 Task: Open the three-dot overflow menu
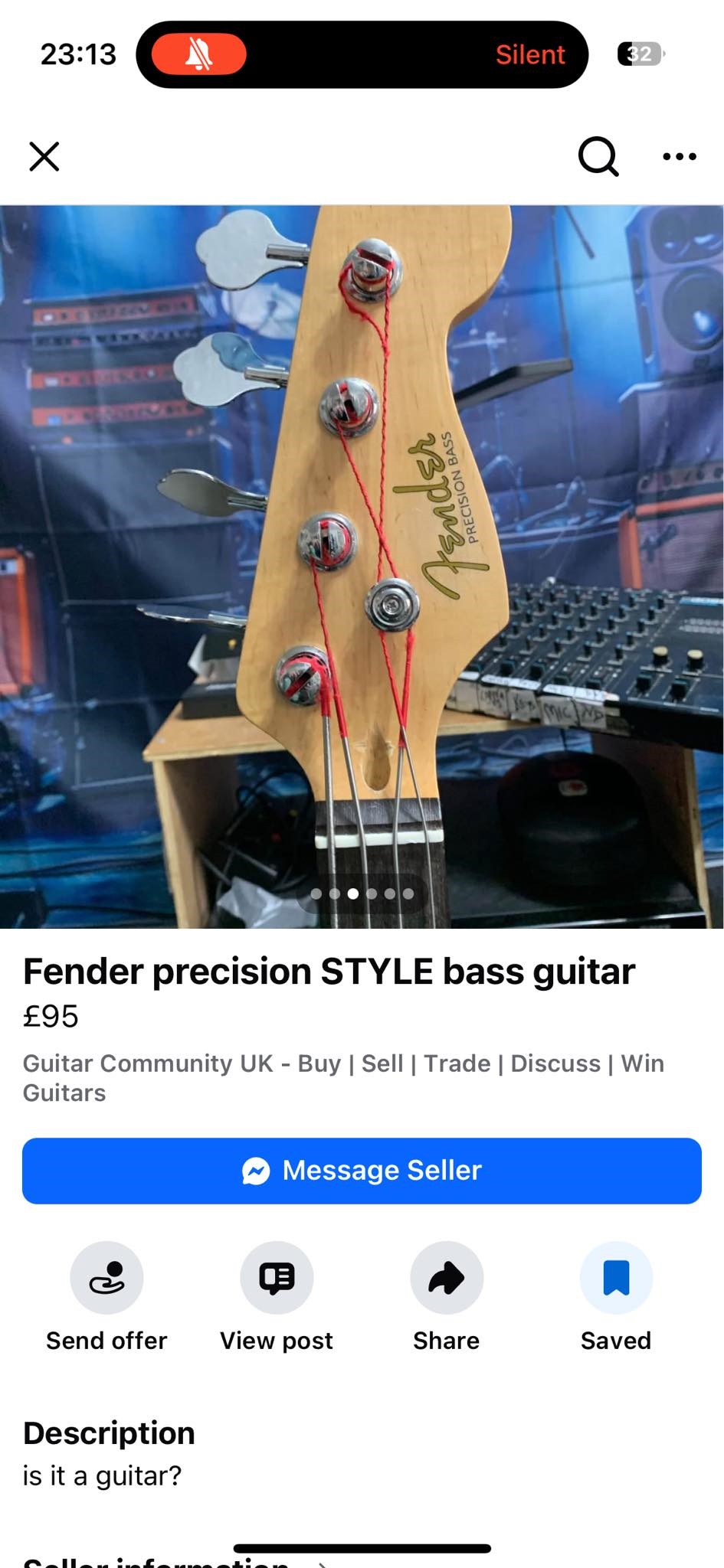pyautogui.click(x=679, y=156)
